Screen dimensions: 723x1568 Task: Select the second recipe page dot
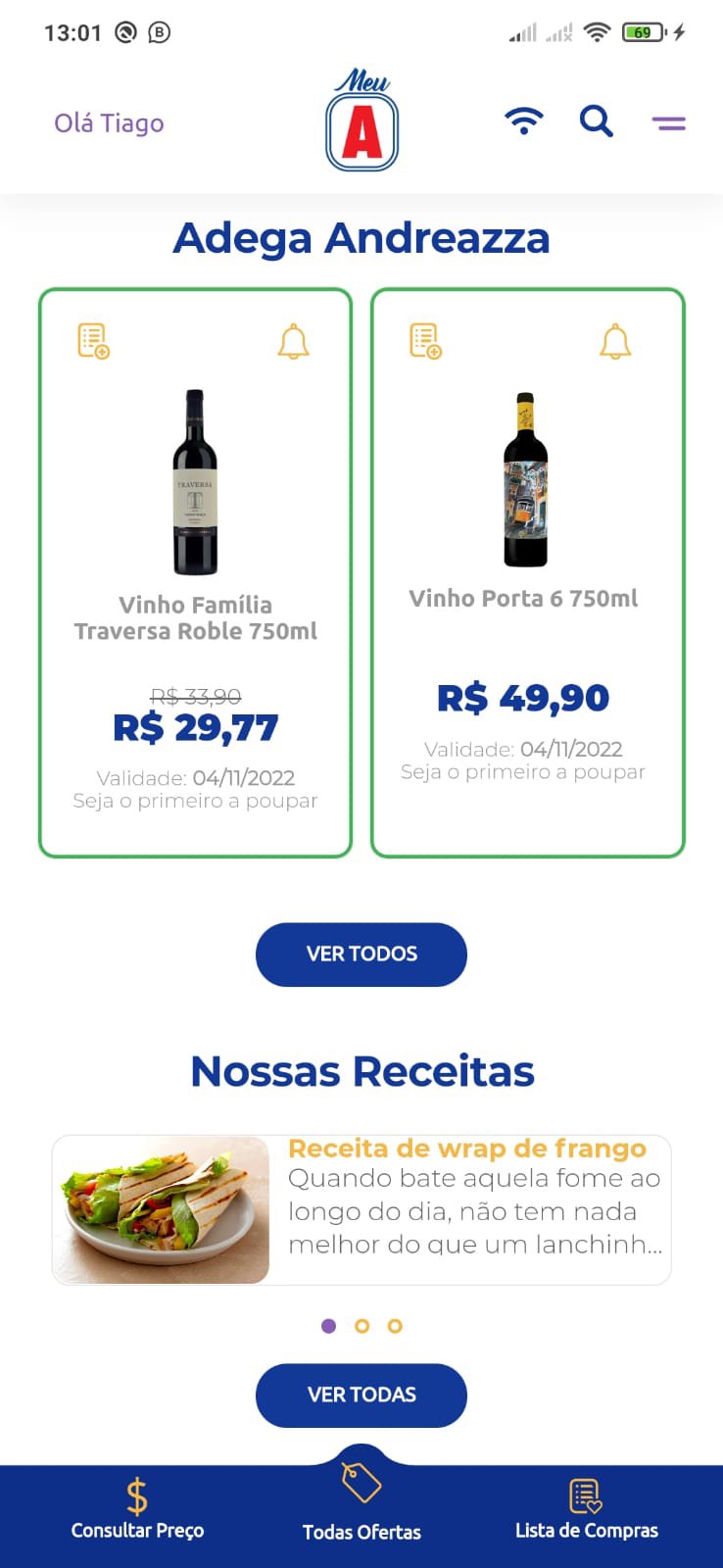click(361, 1326)
